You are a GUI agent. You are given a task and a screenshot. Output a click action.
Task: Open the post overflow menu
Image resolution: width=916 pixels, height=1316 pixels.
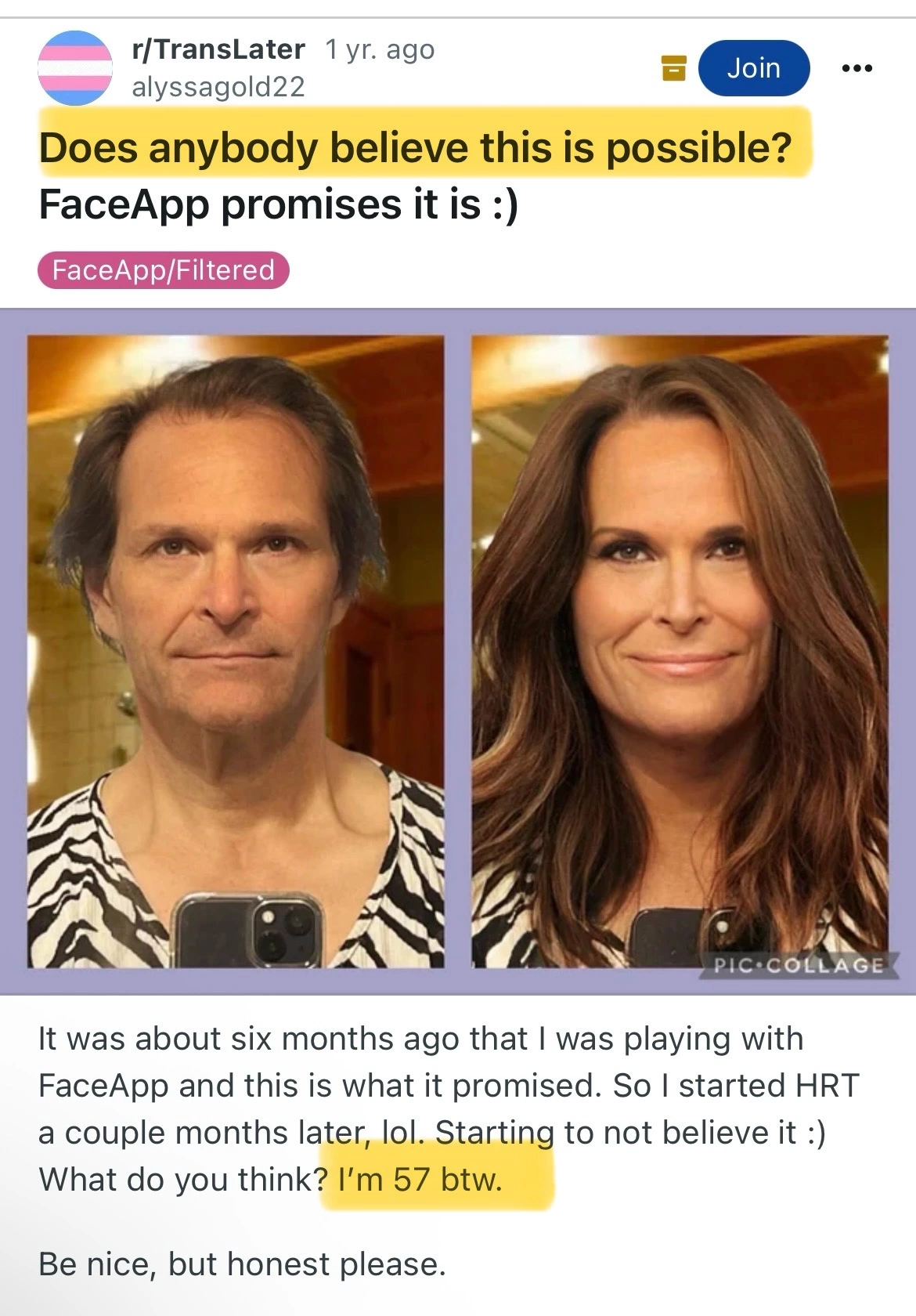(856, 68)
